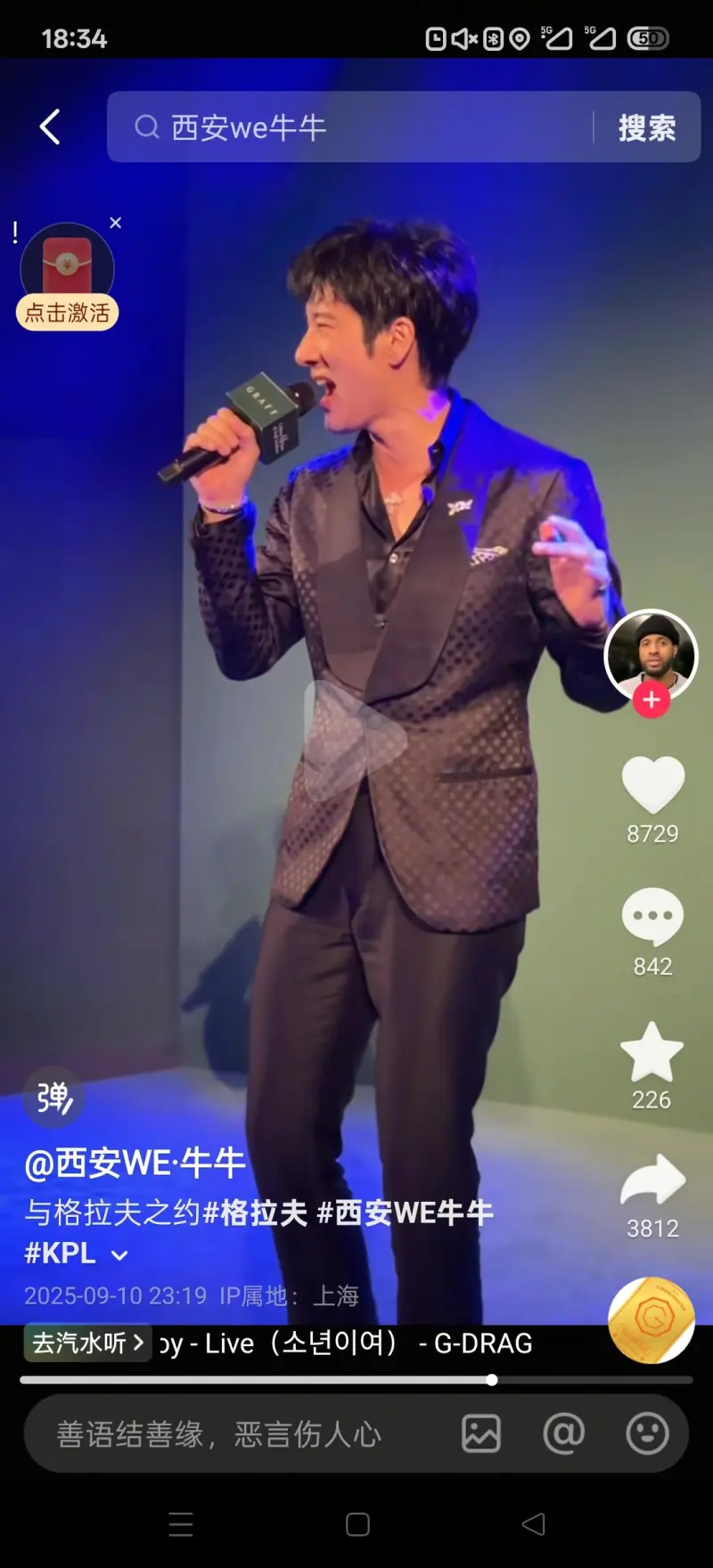Follow the creator with the plus button
The image size is (713, 1568).
coord(652,700)
